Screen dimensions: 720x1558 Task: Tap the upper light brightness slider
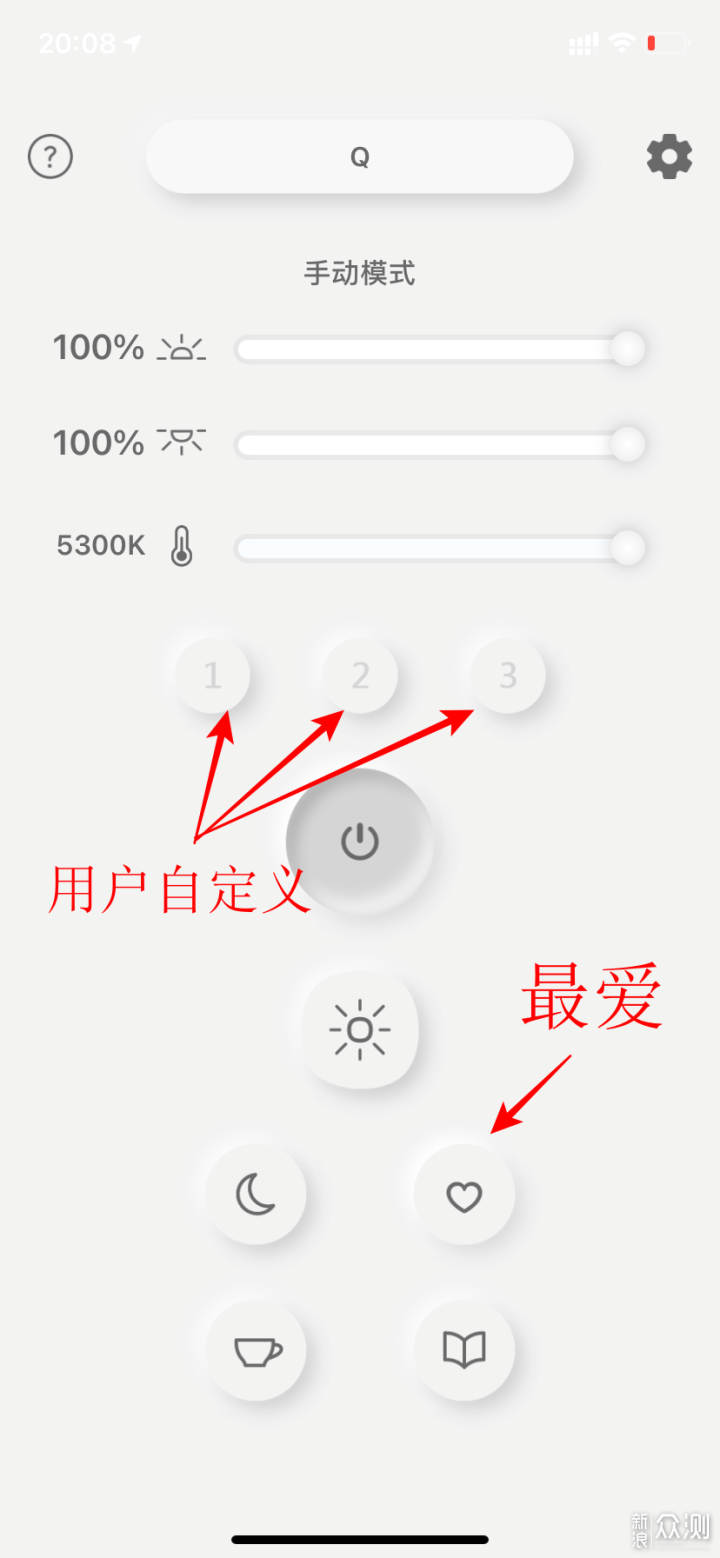click(x=438, y=349)
